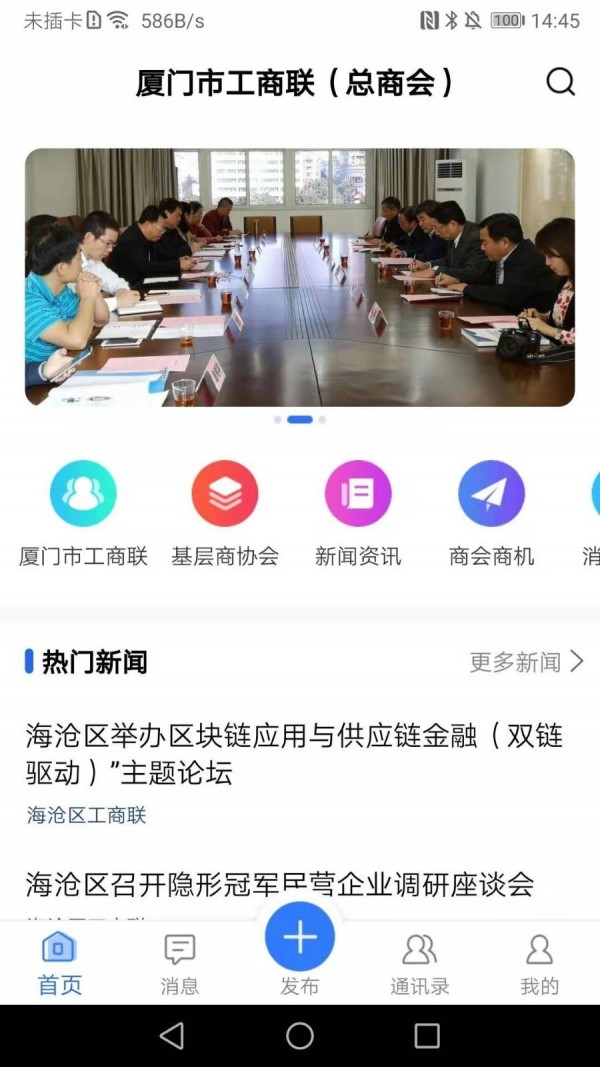
Task: Tap the system home button
Action: pyautogui.click(x=300, y=1036)
